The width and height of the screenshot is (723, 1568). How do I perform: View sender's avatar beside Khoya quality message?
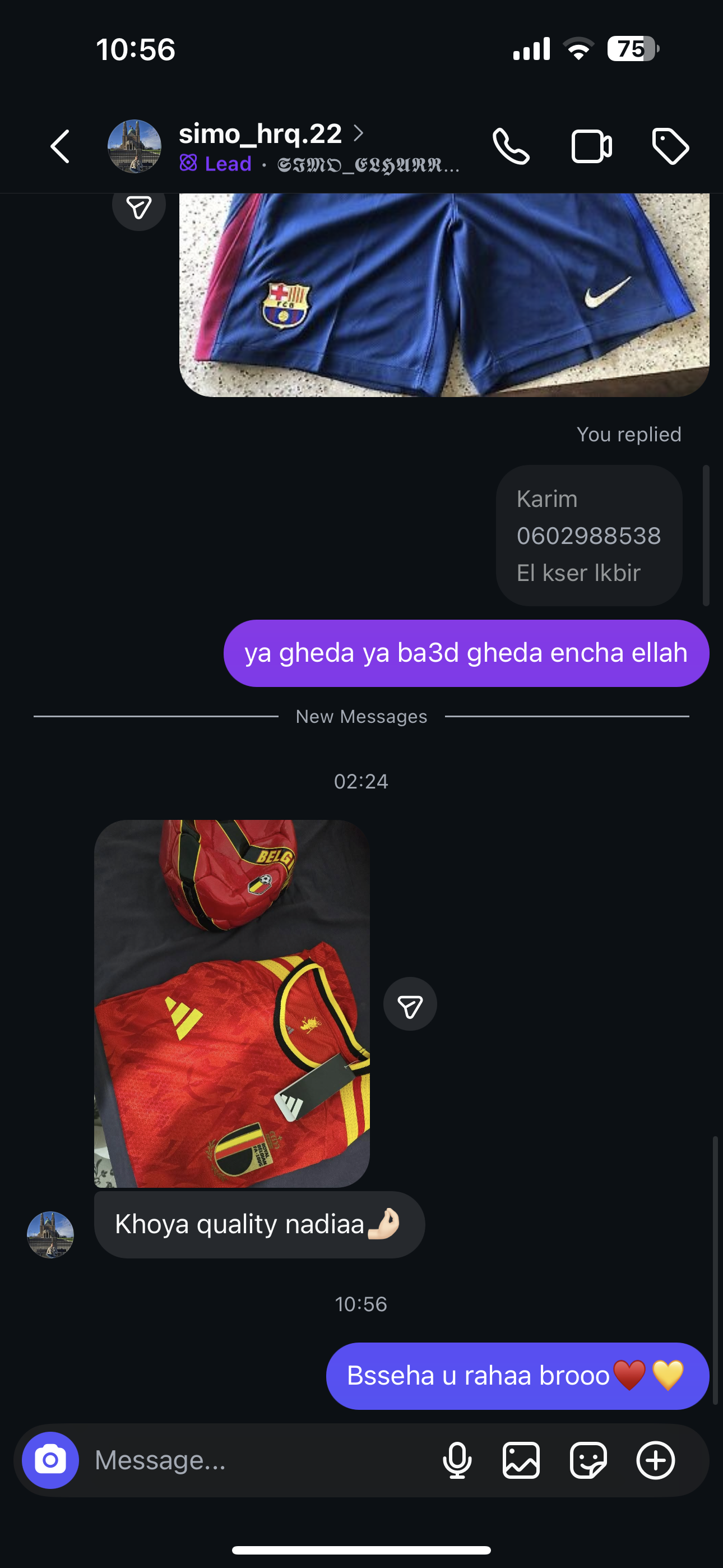(50, 1234)
